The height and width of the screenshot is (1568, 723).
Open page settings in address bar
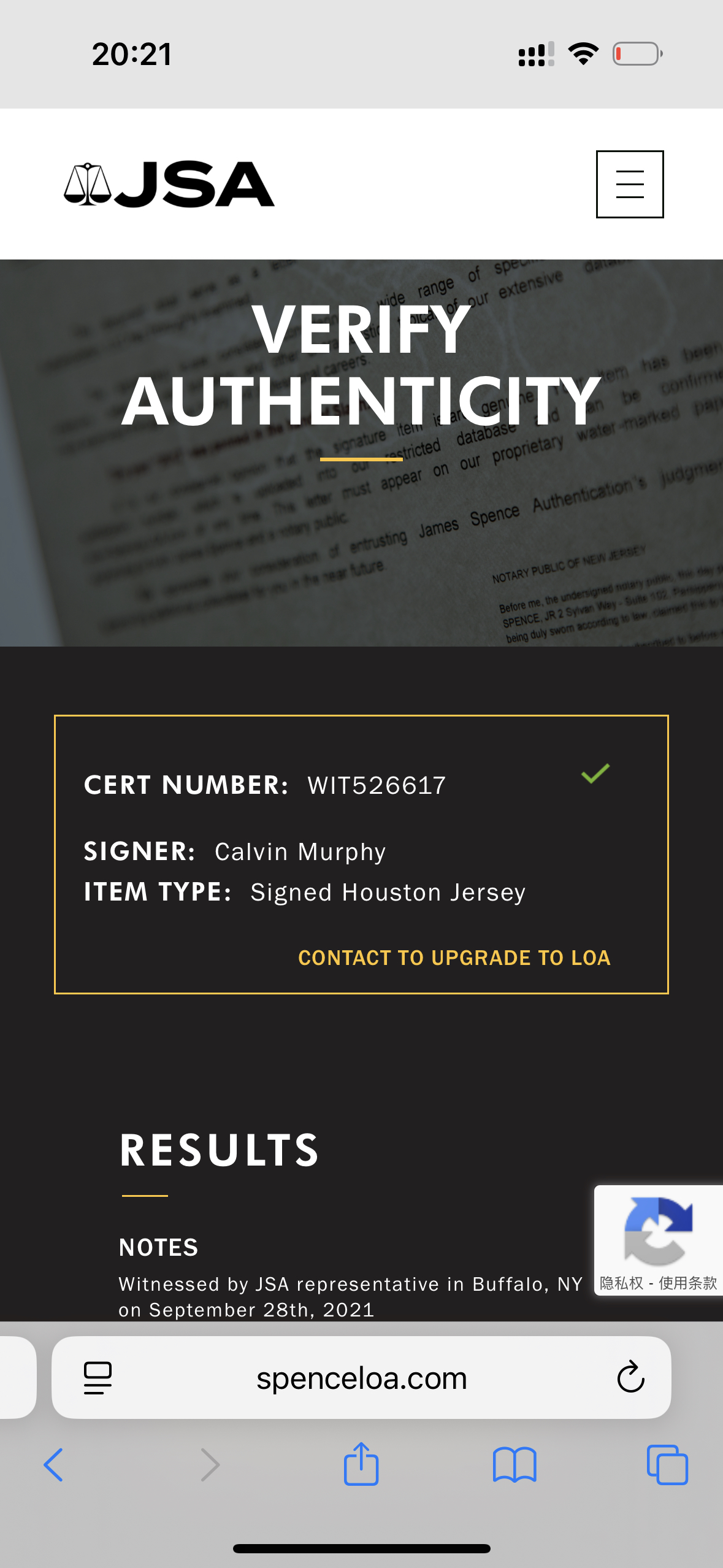[x=98, y=1378]
